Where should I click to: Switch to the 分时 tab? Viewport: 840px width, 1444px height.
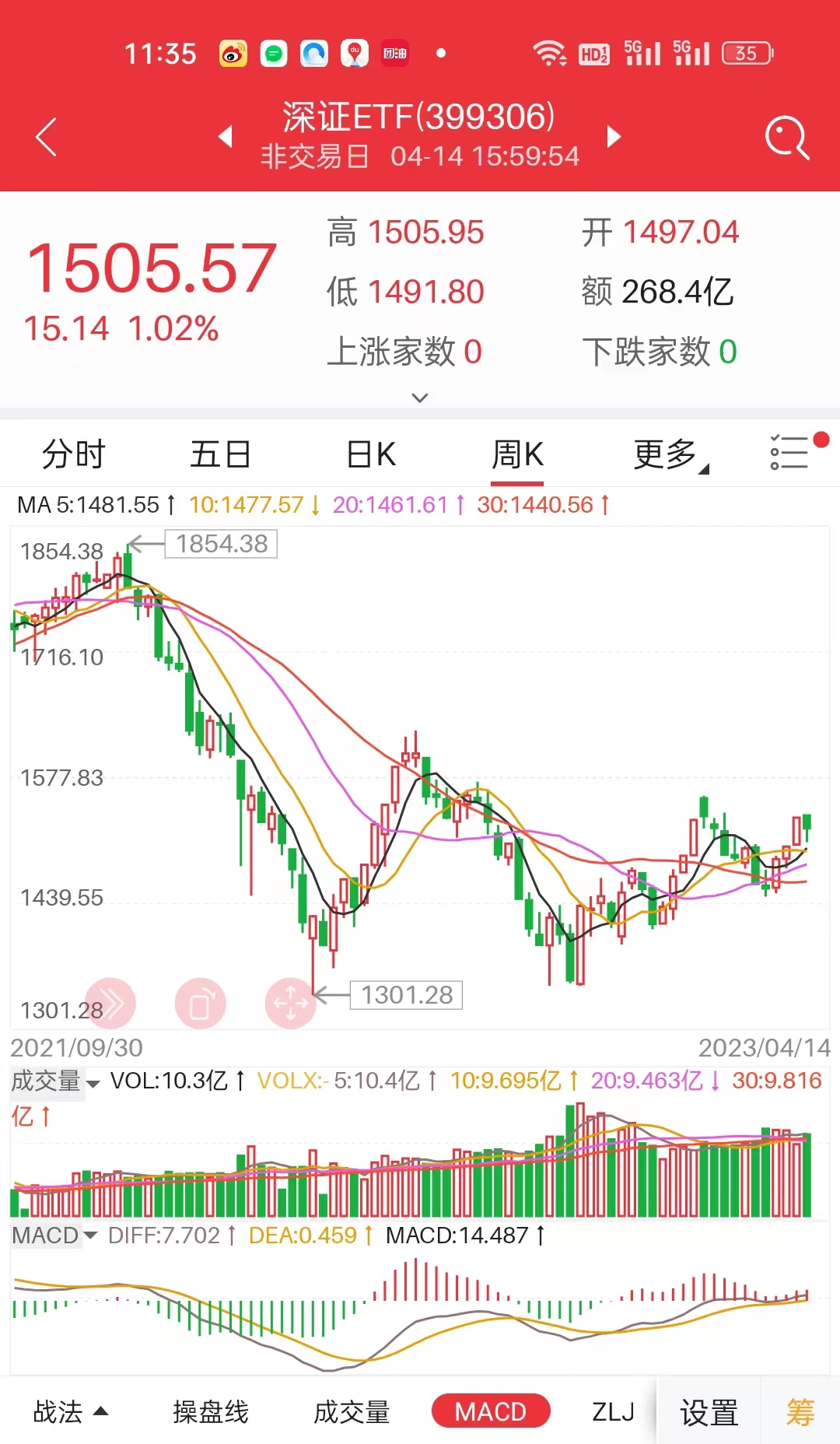(x=73, y=454)
